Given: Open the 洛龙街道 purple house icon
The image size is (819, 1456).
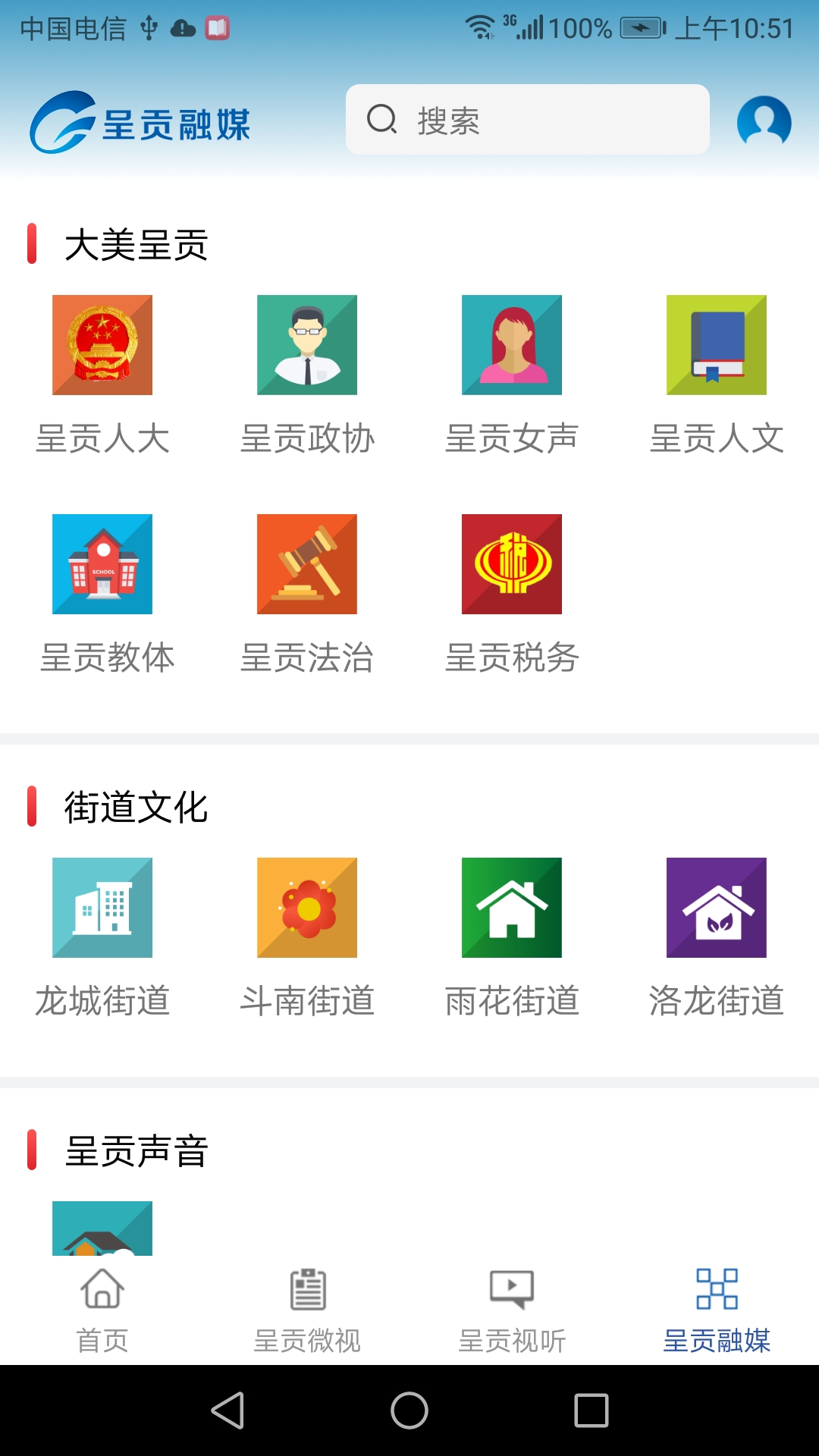Looking at the screenshot, I should [x=717, y=908].
